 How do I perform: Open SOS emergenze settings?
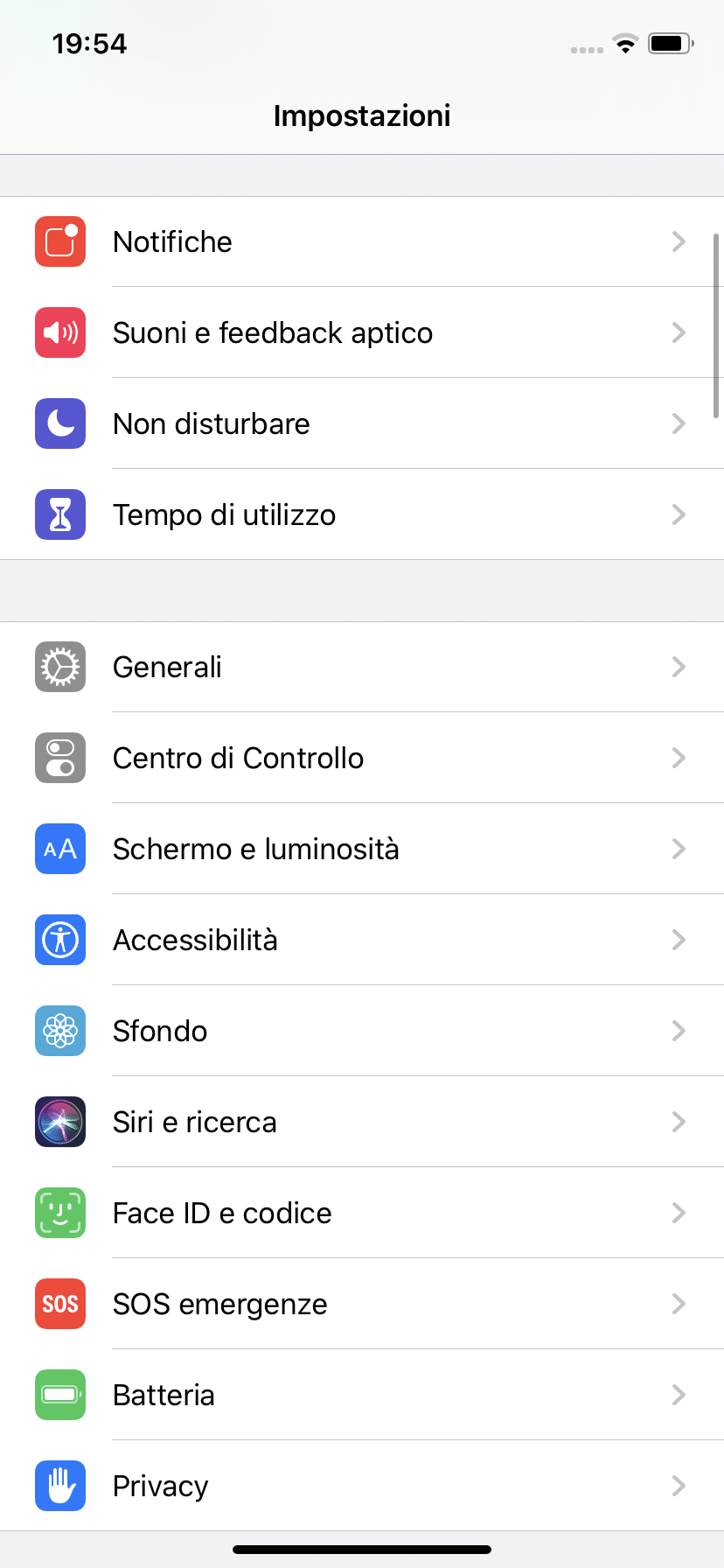(x=362, y=1304)
